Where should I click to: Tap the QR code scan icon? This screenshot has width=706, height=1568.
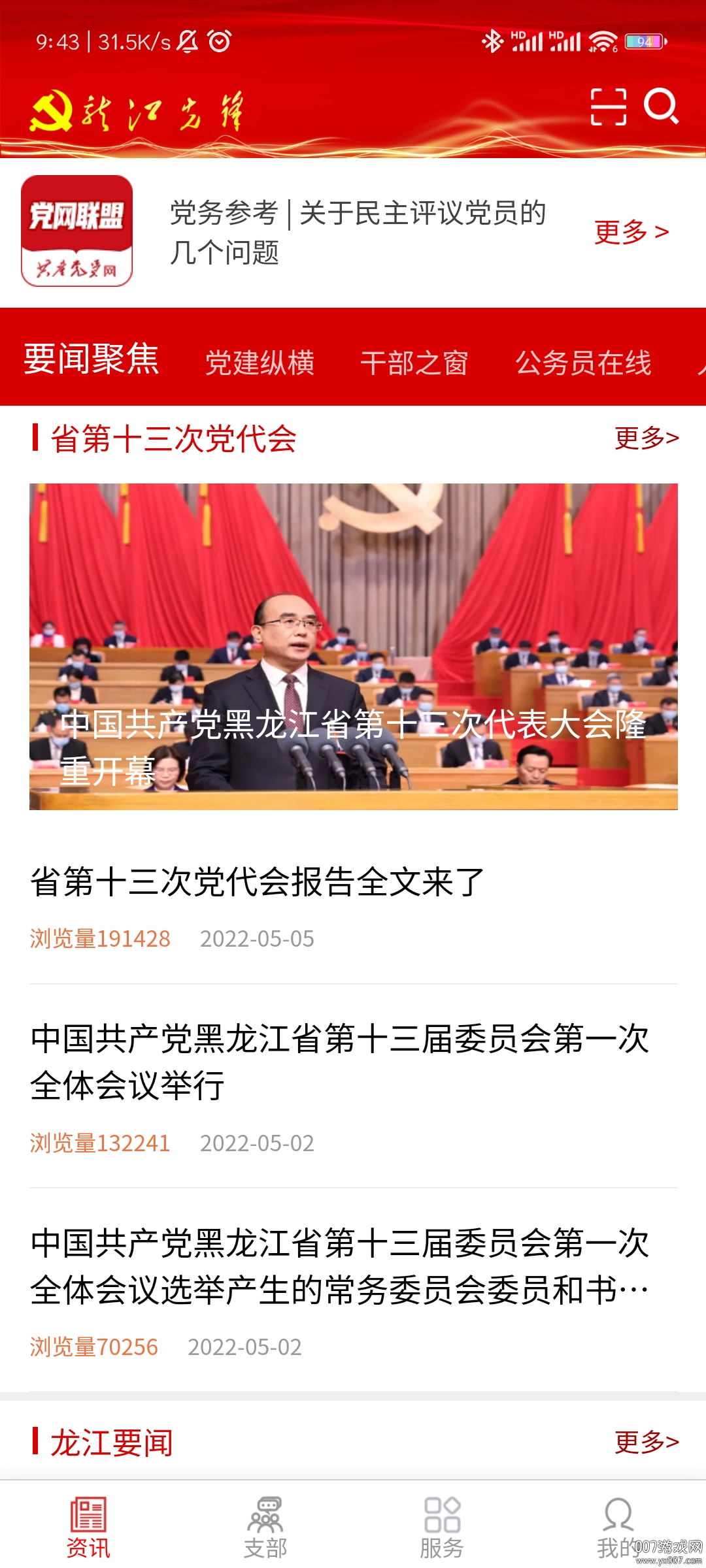608,108
